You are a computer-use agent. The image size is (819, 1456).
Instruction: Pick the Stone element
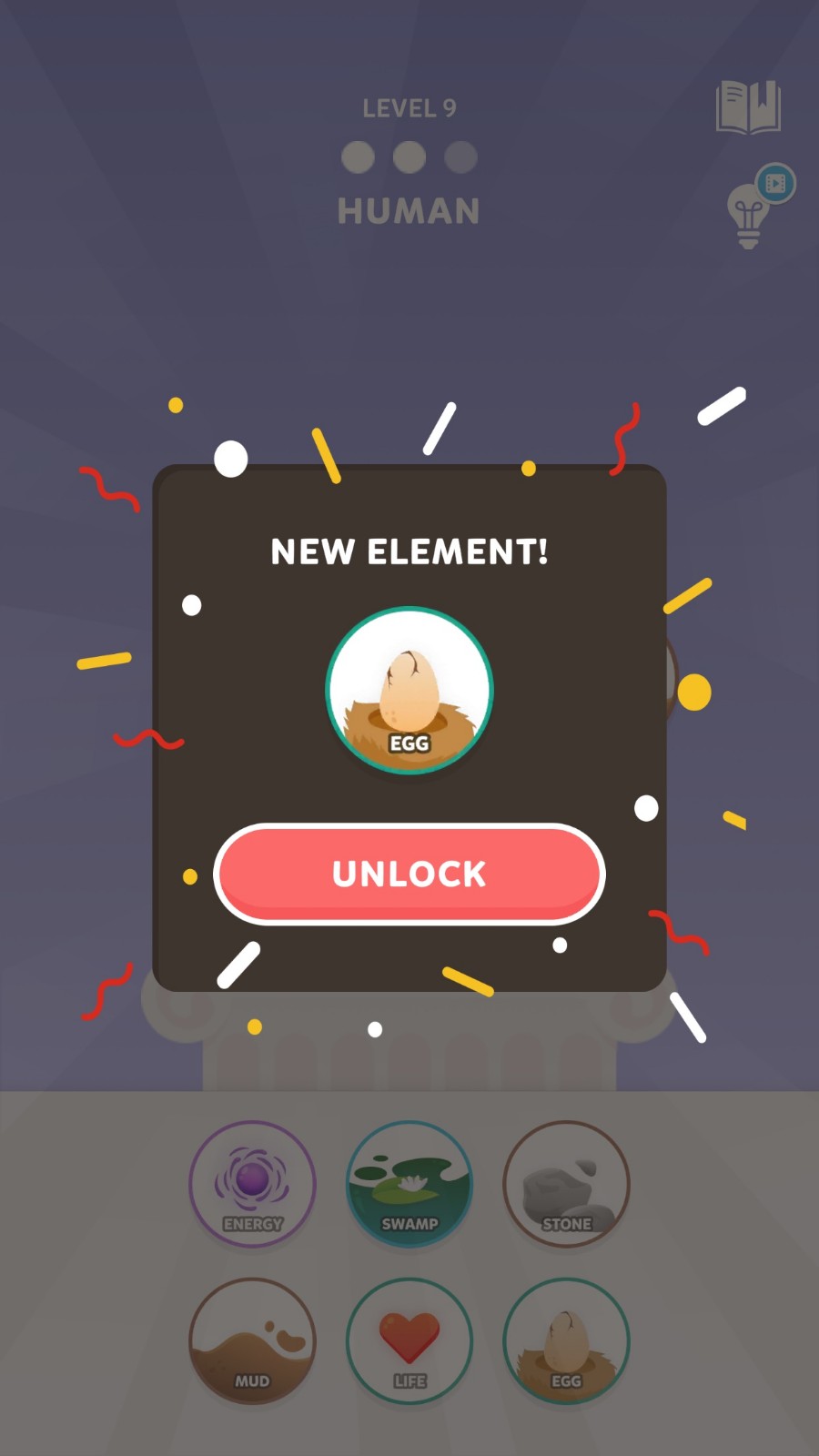(x=566, y=1184)
